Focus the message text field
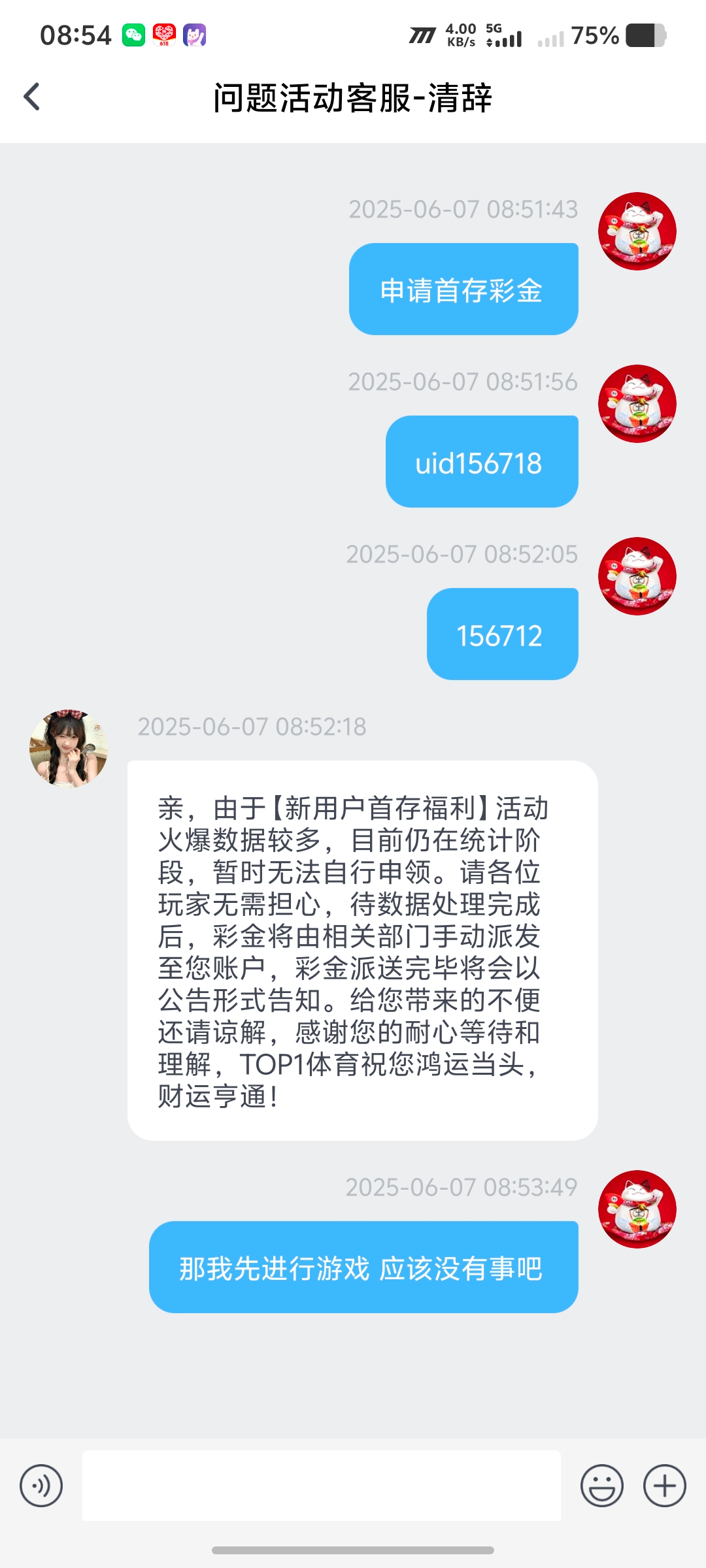 tap(322, 1486)
